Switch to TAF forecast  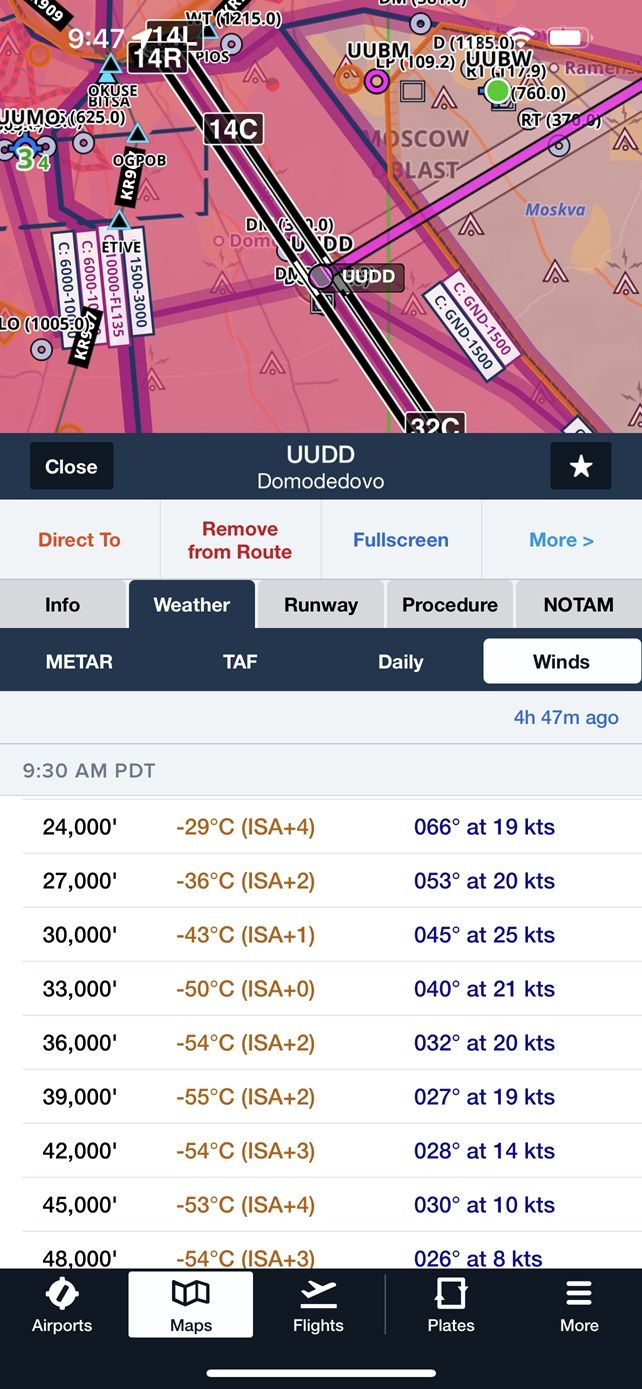[x=240, y=662]
